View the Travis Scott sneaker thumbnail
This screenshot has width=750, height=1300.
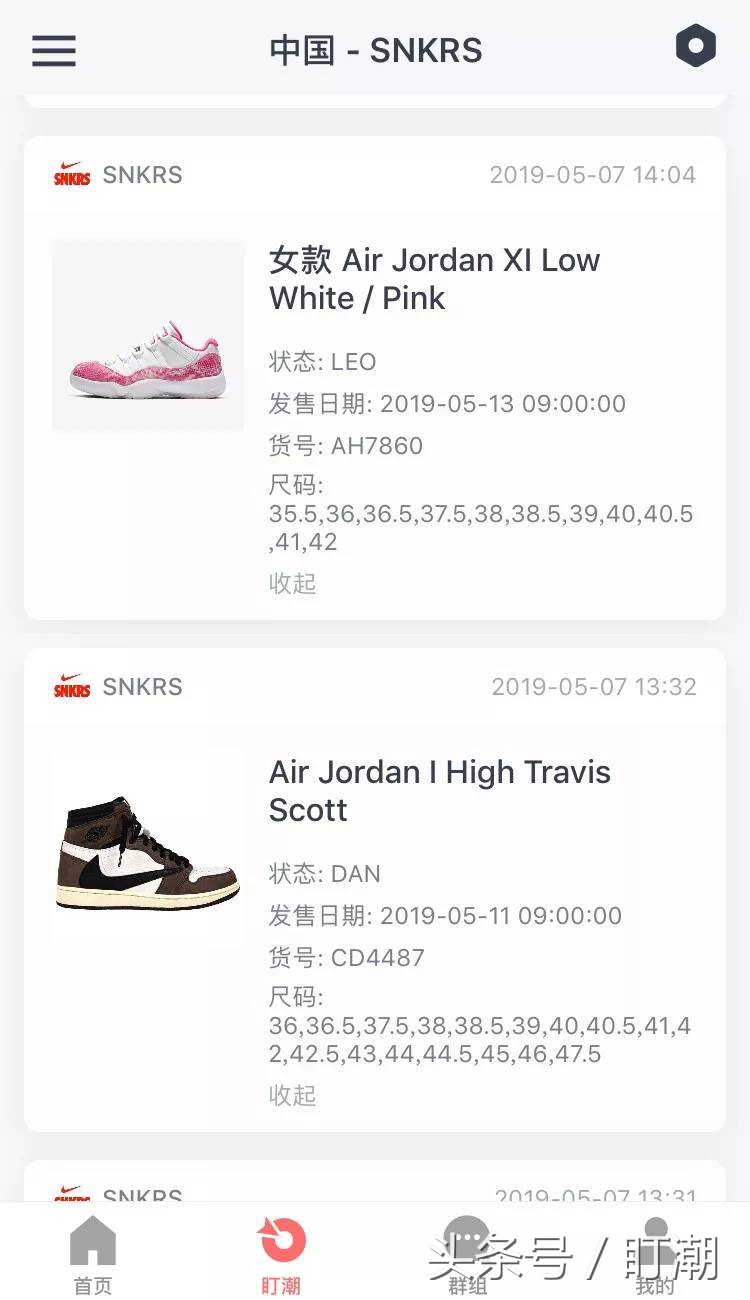click(147, 845)
